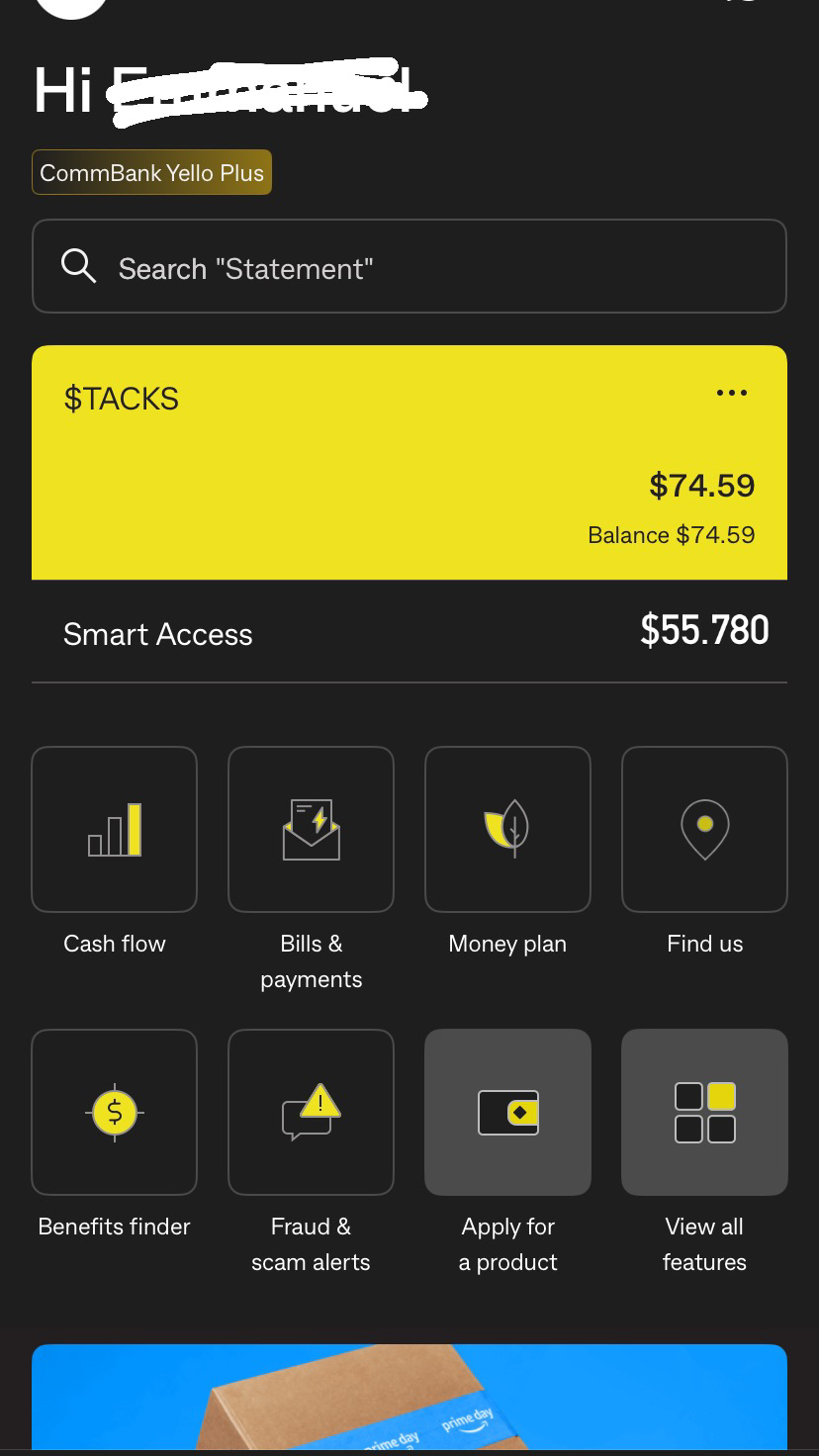Viewport: 819px width, 1456px height.
Task: Open the Prime Day promotional banner
Action: coord(409,1397)
